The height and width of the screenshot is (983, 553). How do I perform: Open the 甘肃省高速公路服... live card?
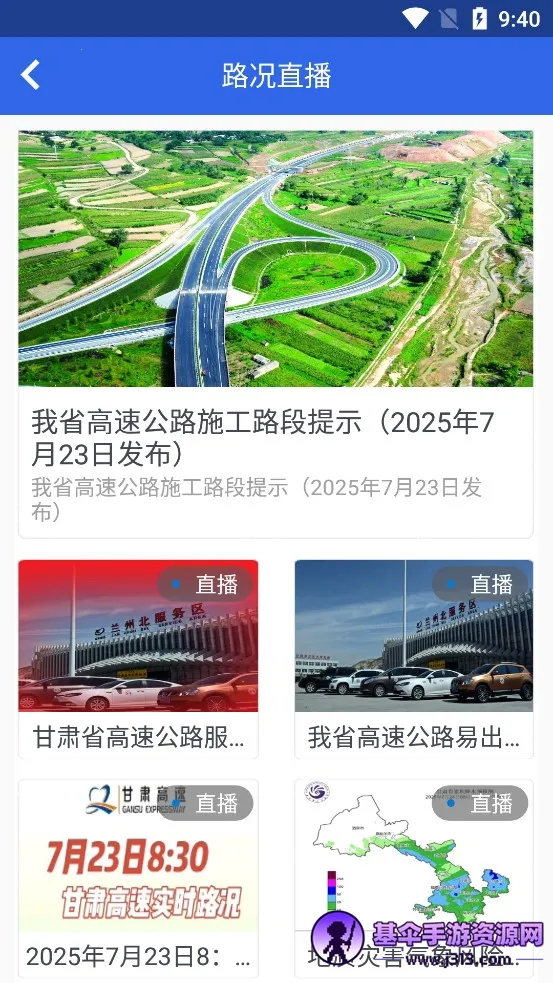point(138,660)
